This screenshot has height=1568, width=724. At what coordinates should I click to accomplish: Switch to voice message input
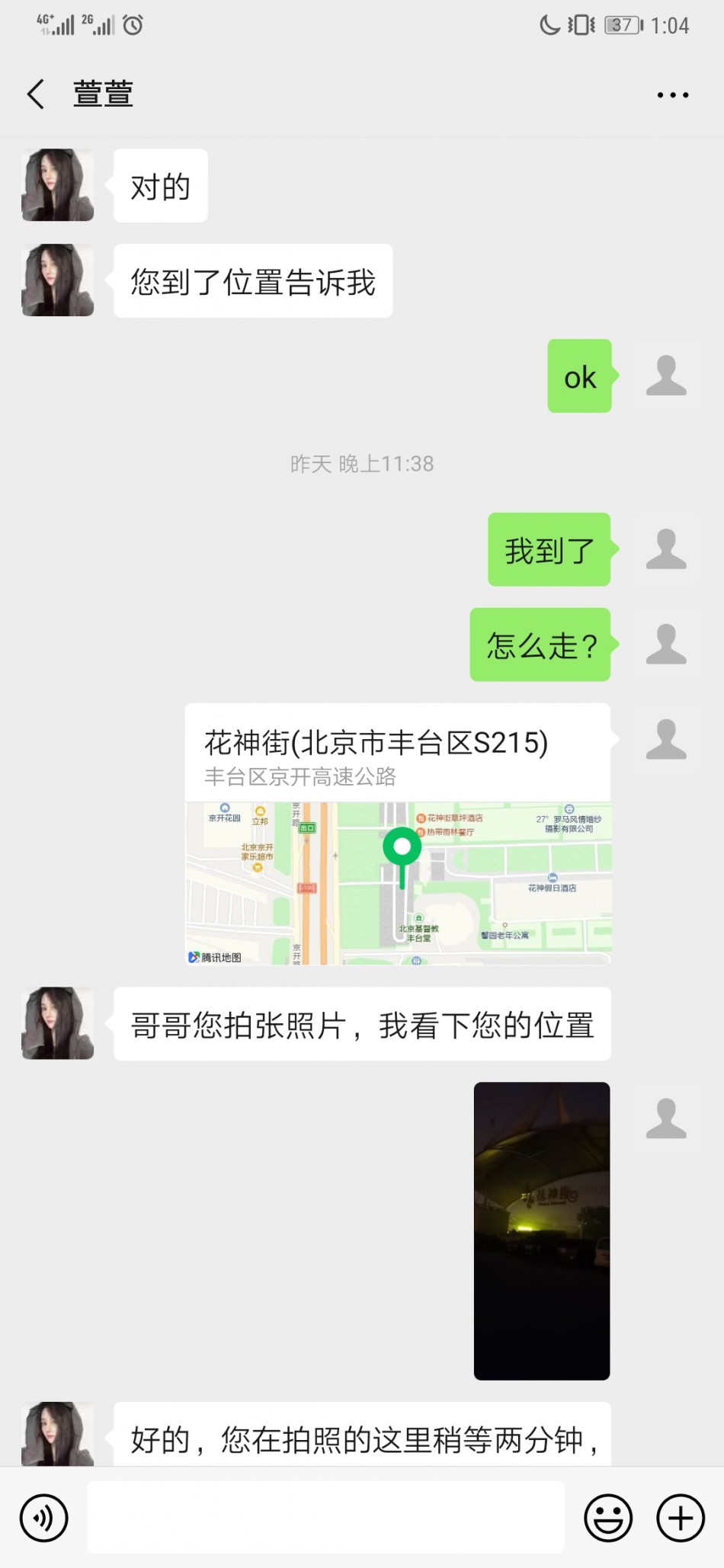coord(44,1518)
